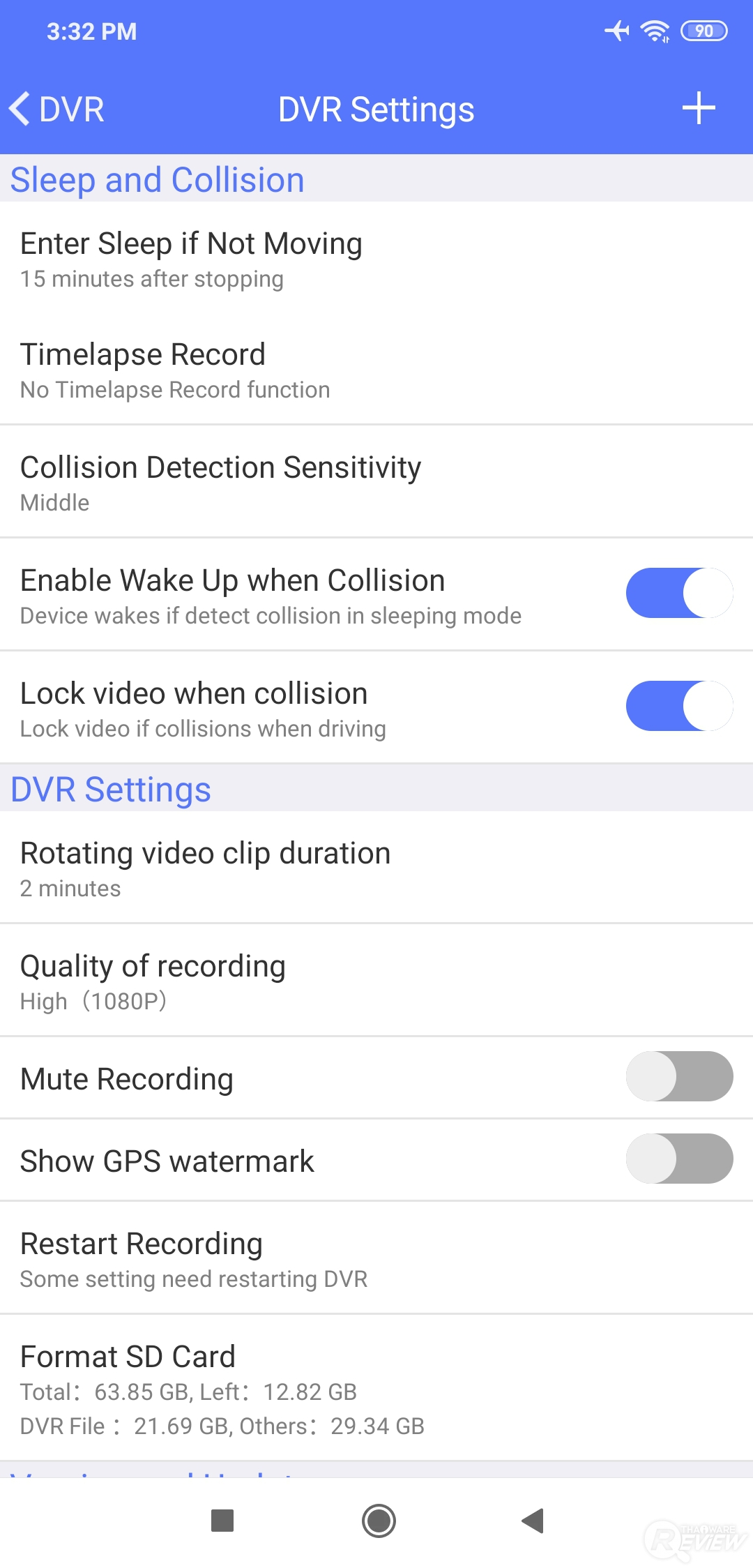Enable the Mute Recording switch
The width and height of the screenshot is (753, 1568).
click(x=678, y=1076)
